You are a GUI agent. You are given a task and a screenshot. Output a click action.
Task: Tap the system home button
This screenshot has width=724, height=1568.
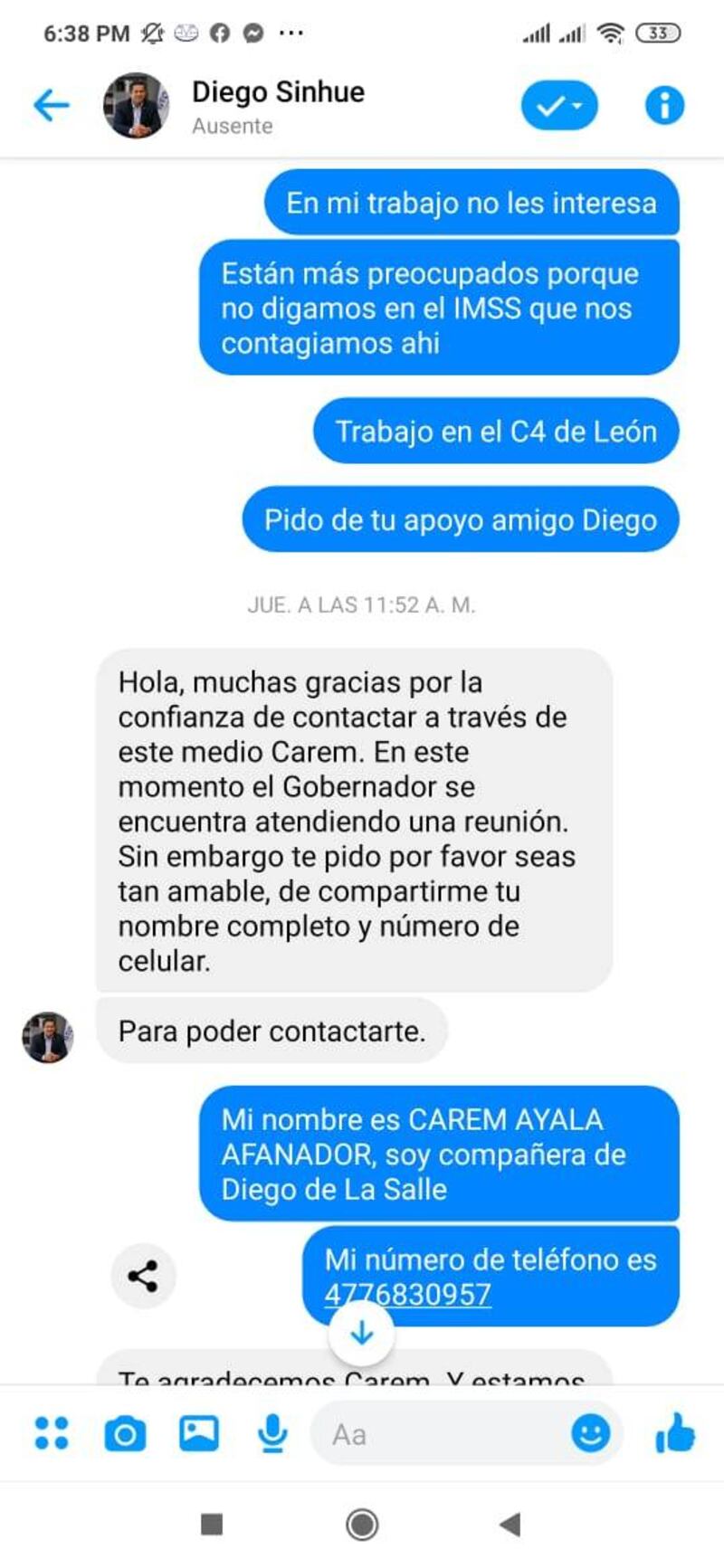coord(362,1525)
